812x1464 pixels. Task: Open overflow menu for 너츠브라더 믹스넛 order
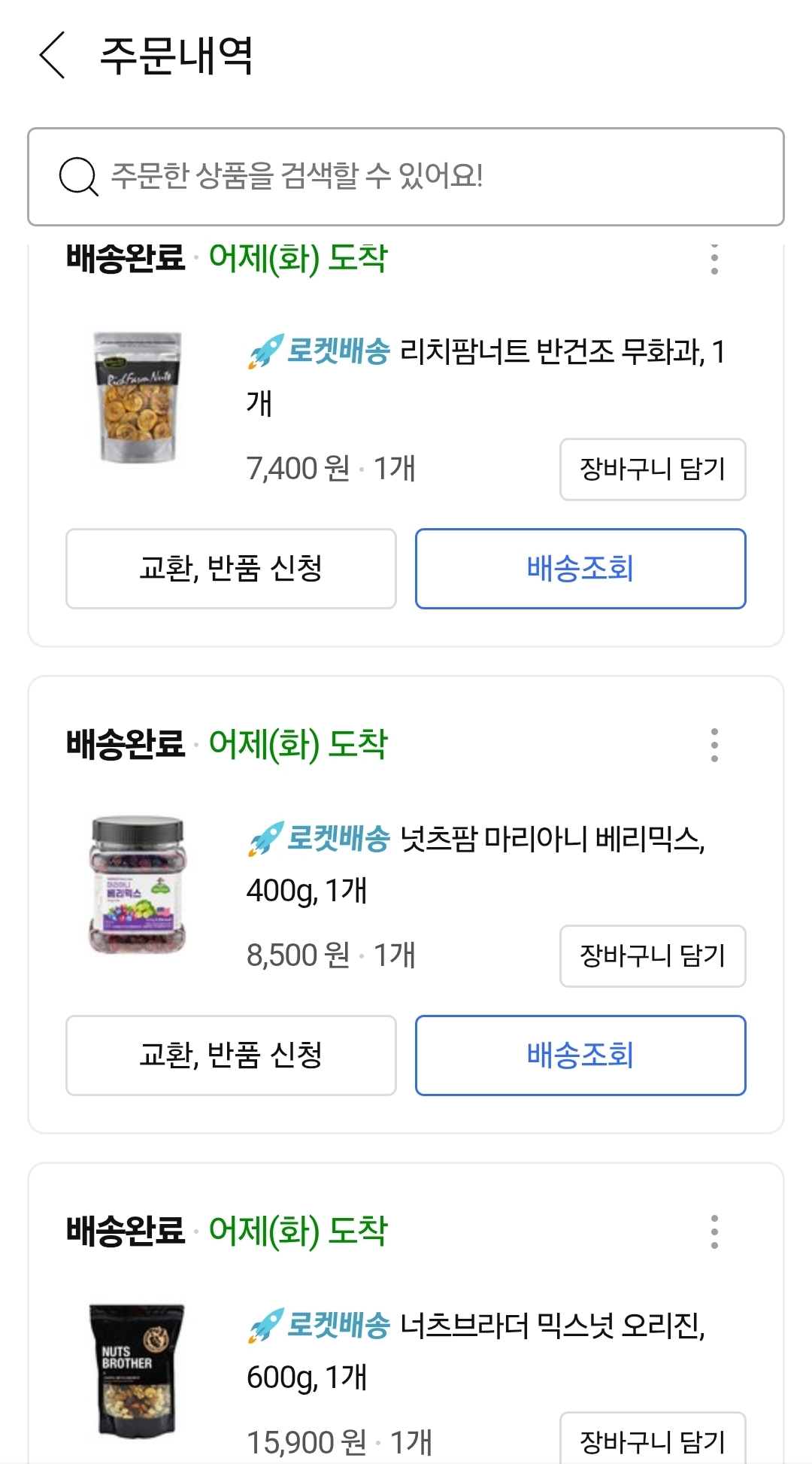pyautogui.click(x=714, y=1232)
